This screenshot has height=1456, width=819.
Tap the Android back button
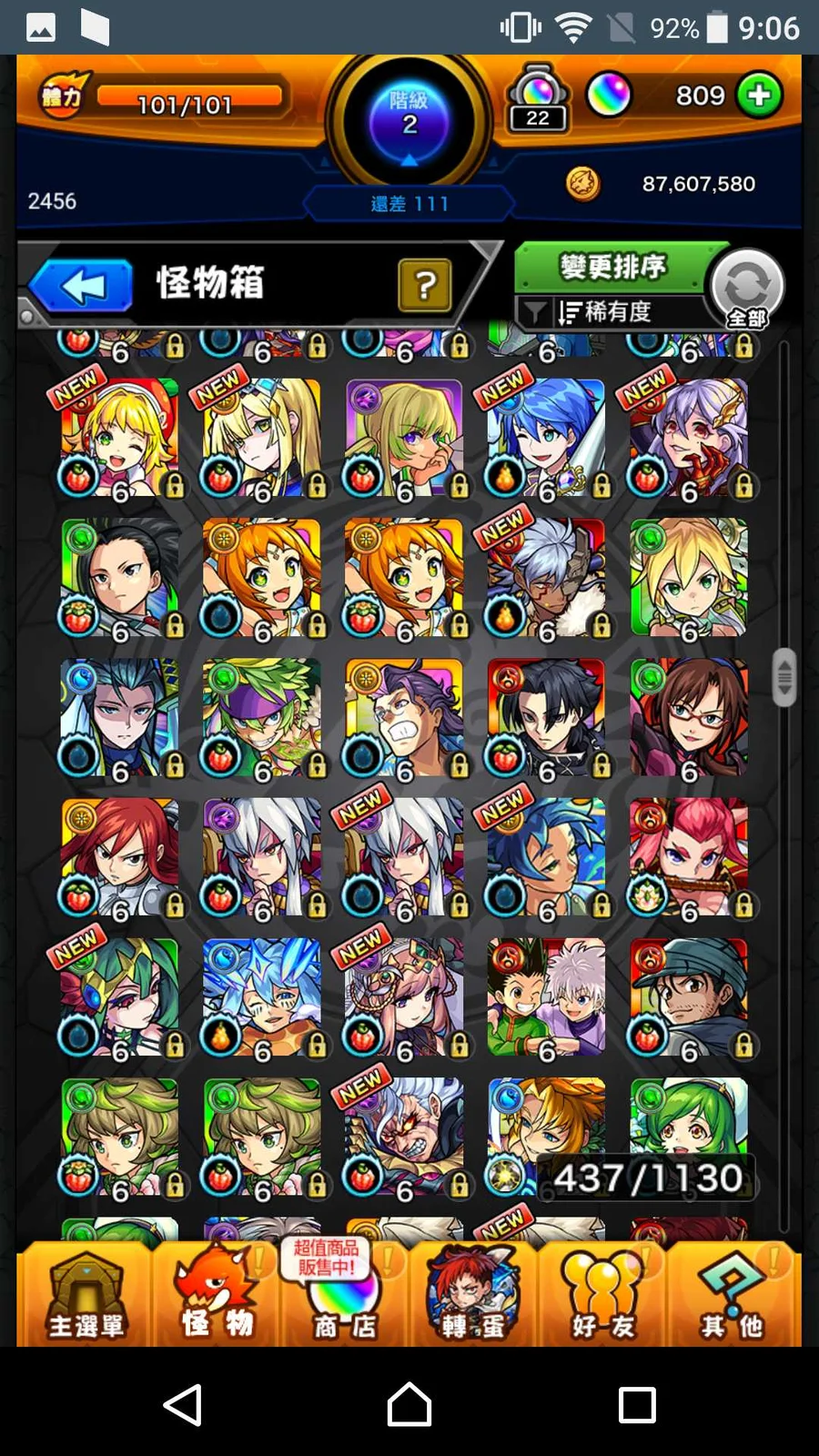(182, 1404)
